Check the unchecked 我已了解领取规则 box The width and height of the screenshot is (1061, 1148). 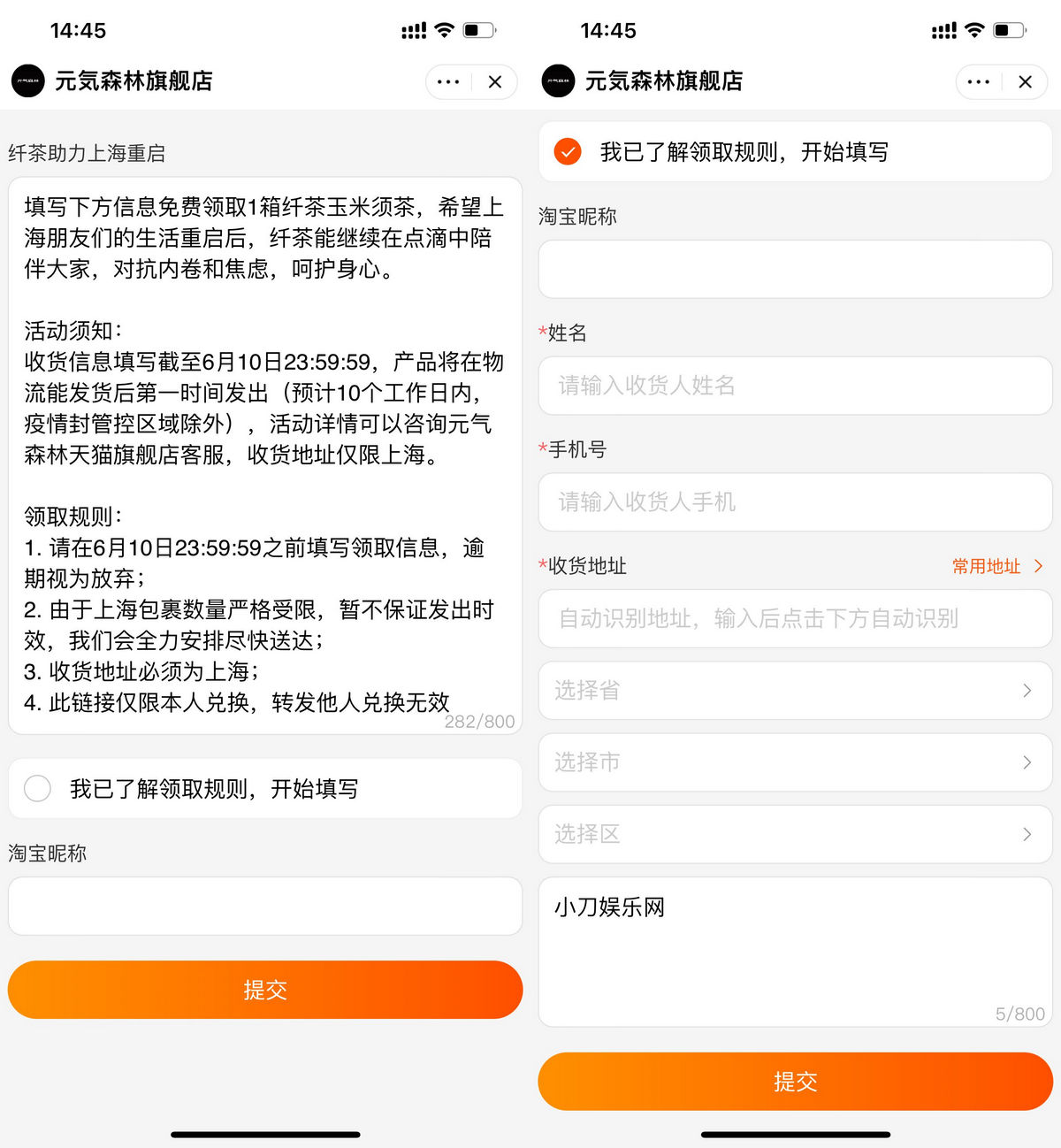37,788
